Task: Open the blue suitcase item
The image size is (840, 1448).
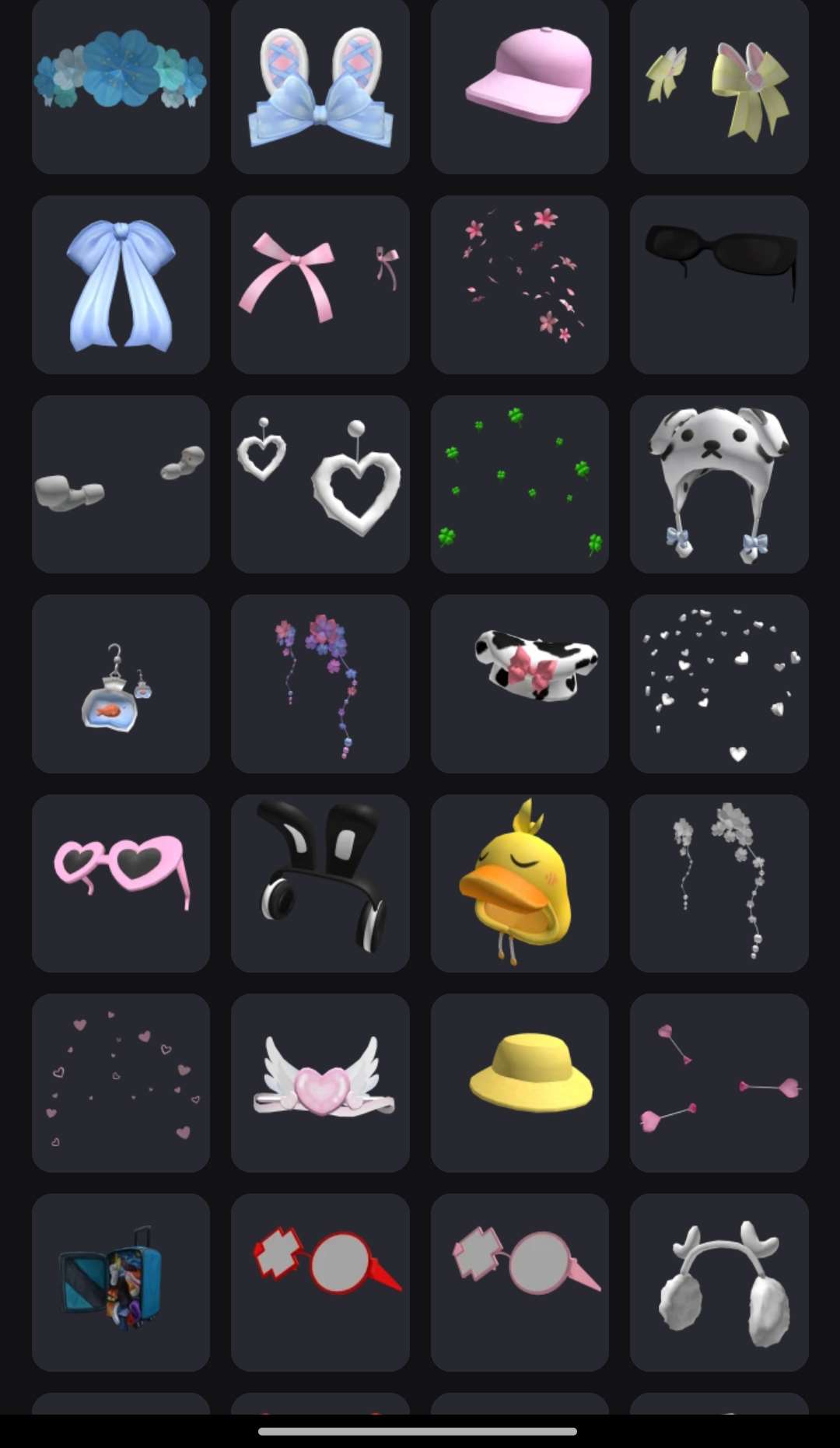Action: click(121, 1282)
